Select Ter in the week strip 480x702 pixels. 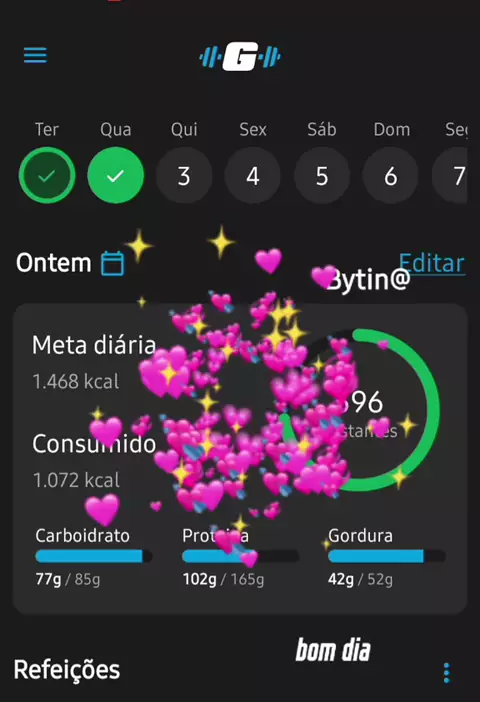point(47,175)
